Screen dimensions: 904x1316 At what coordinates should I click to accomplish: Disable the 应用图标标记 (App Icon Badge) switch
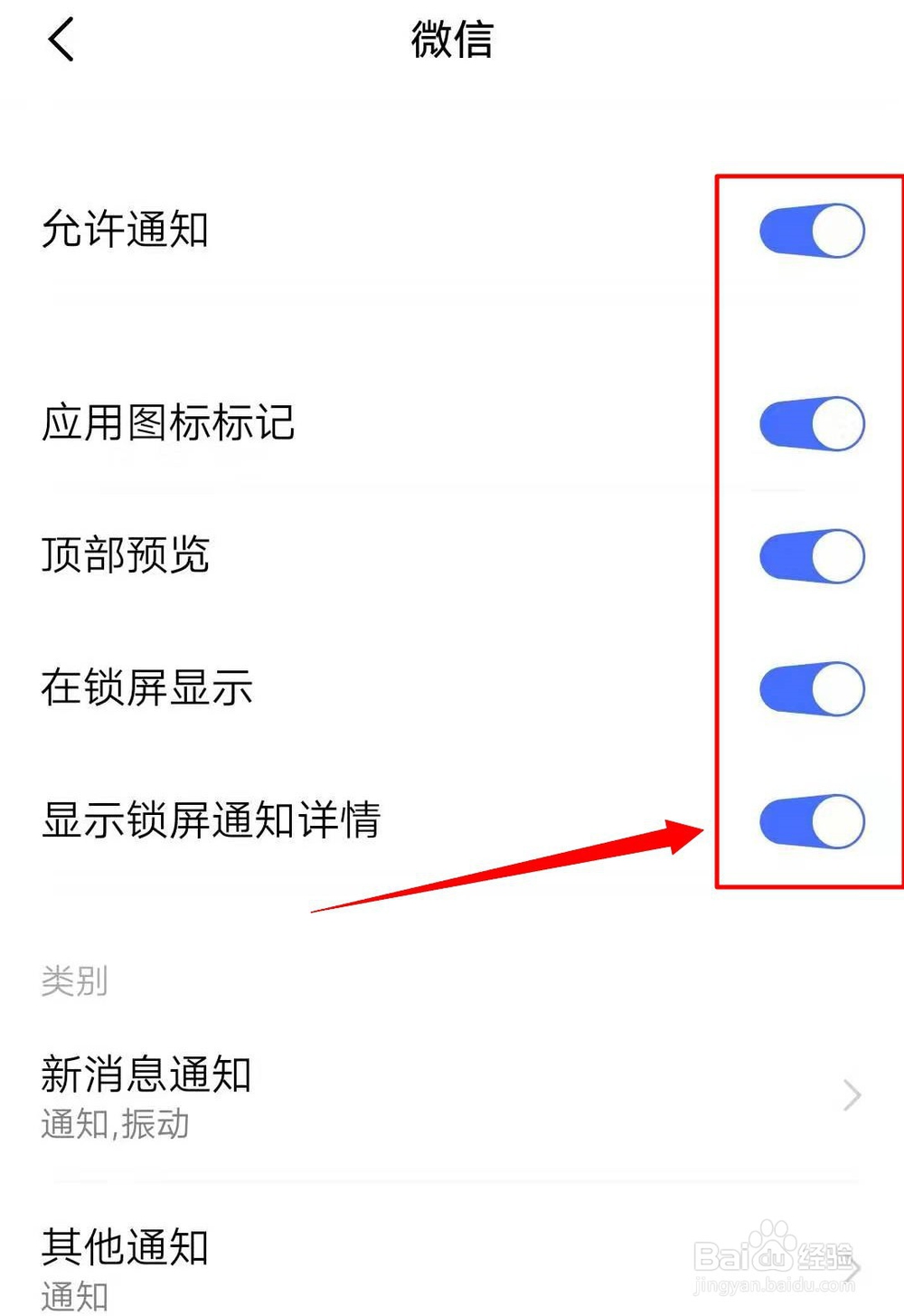pyautogui.click(x=811, y=422)
